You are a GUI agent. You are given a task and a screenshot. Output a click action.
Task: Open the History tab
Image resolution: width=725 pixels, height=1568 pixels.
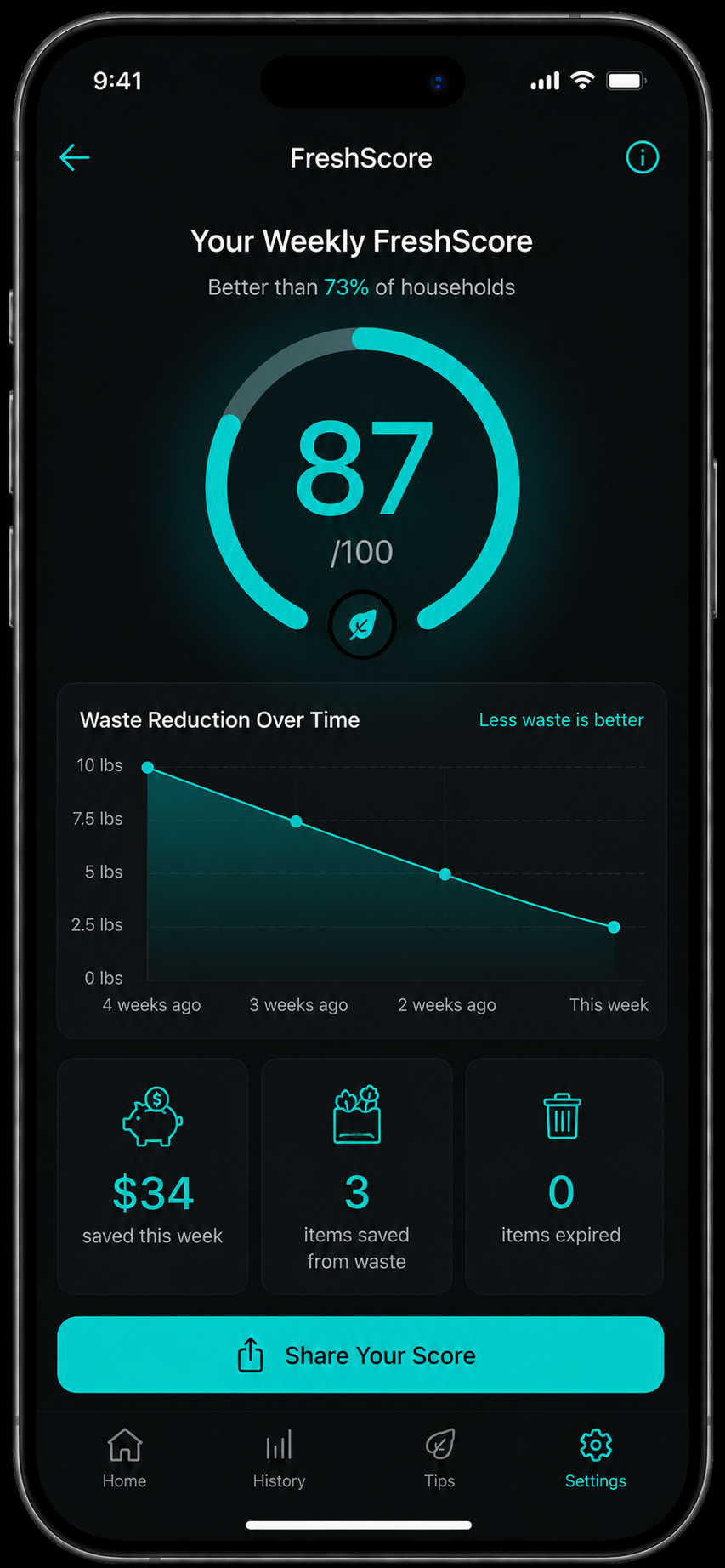tap(279, 1458)
